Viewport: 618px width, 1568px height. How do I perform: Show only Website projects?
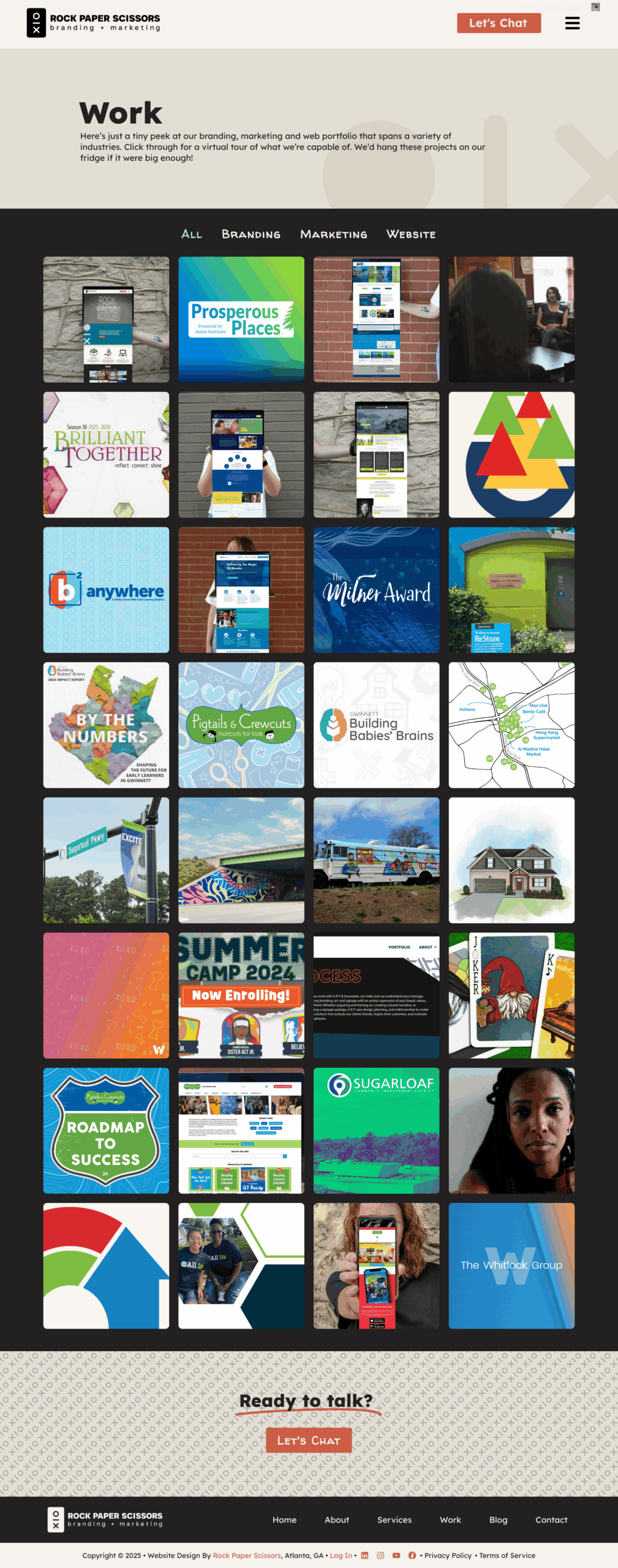411,234
